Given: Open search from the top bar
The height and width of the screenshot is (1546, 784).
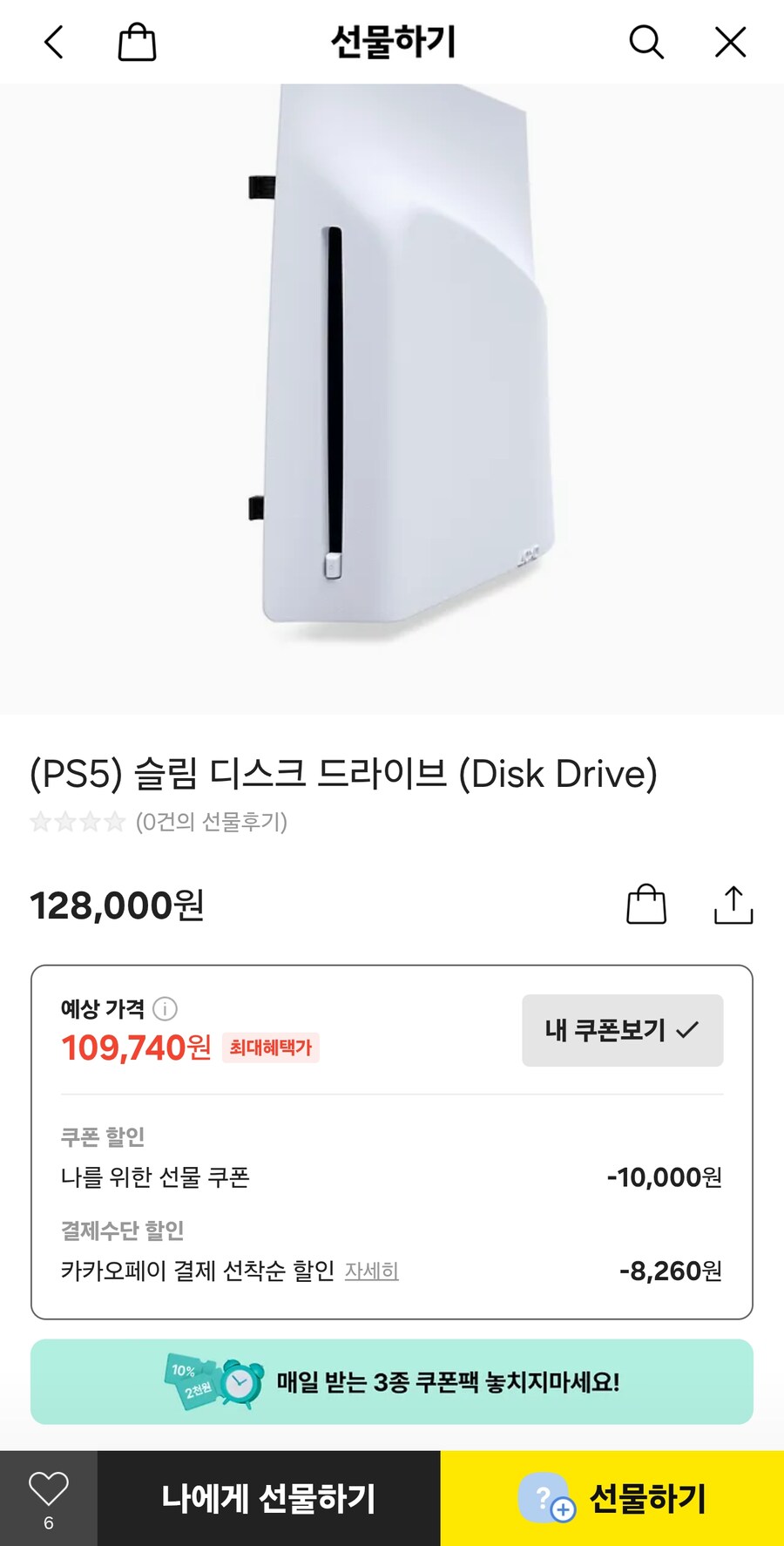Looking at the screenshot, I should click(x=645, y=41).
